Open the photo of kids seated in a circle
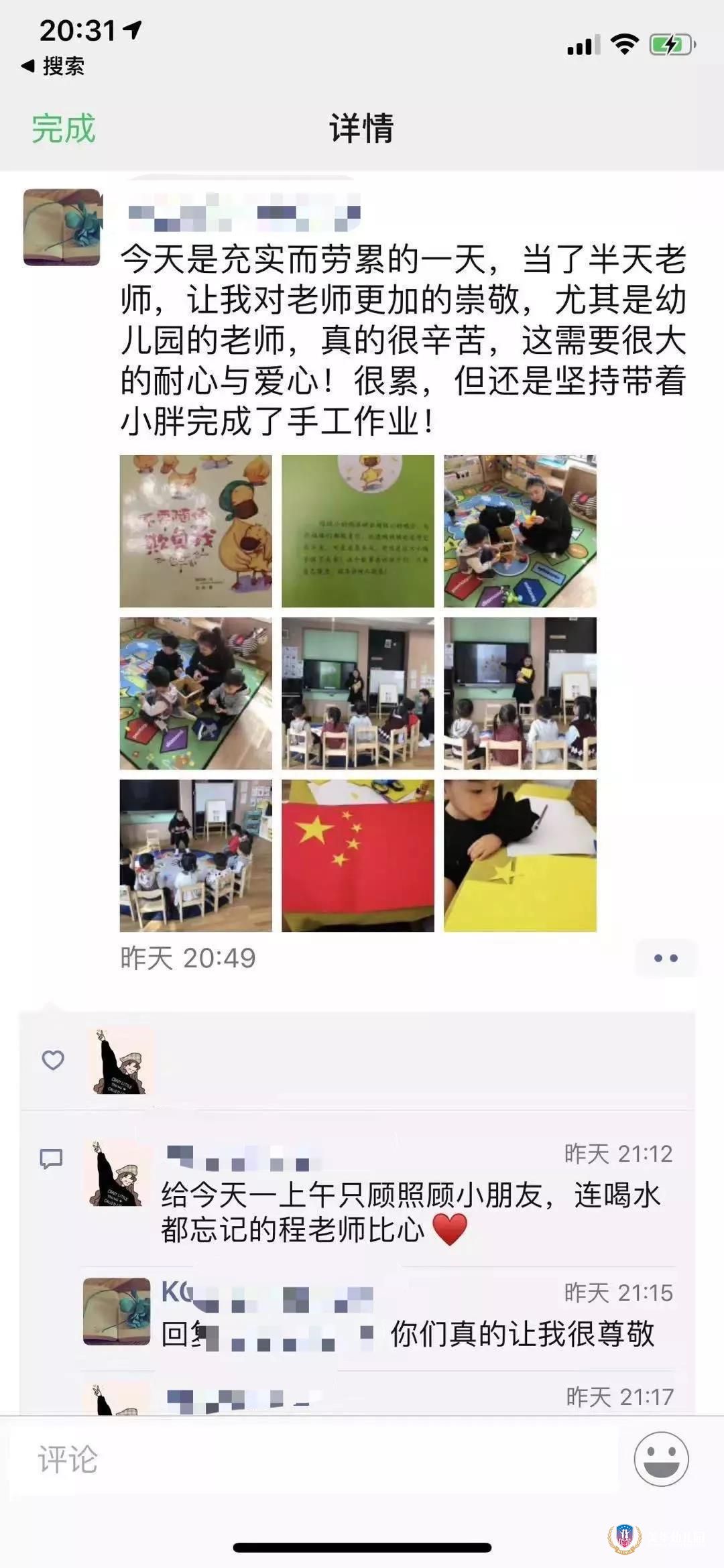The width and height of the screenshot is (724, 1568). 196,855
